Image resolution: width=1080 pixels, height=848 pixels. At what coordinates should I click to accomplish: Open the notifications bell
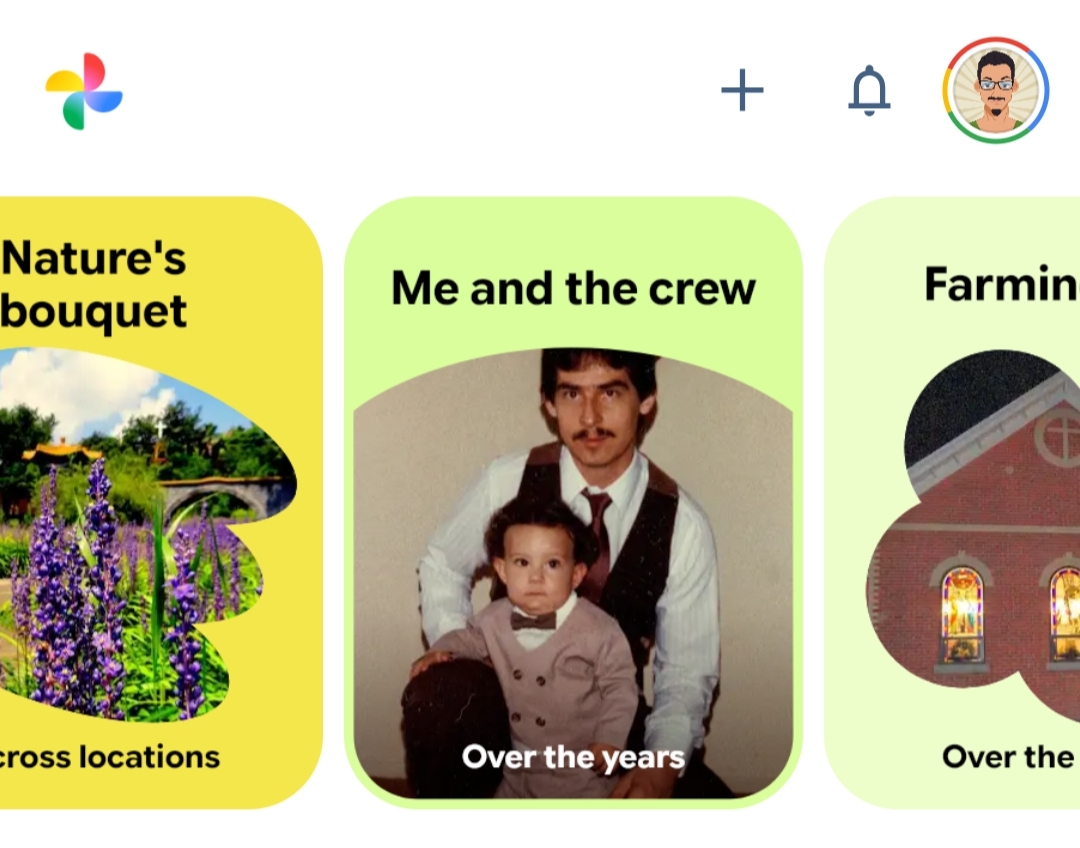coord(869,91)
